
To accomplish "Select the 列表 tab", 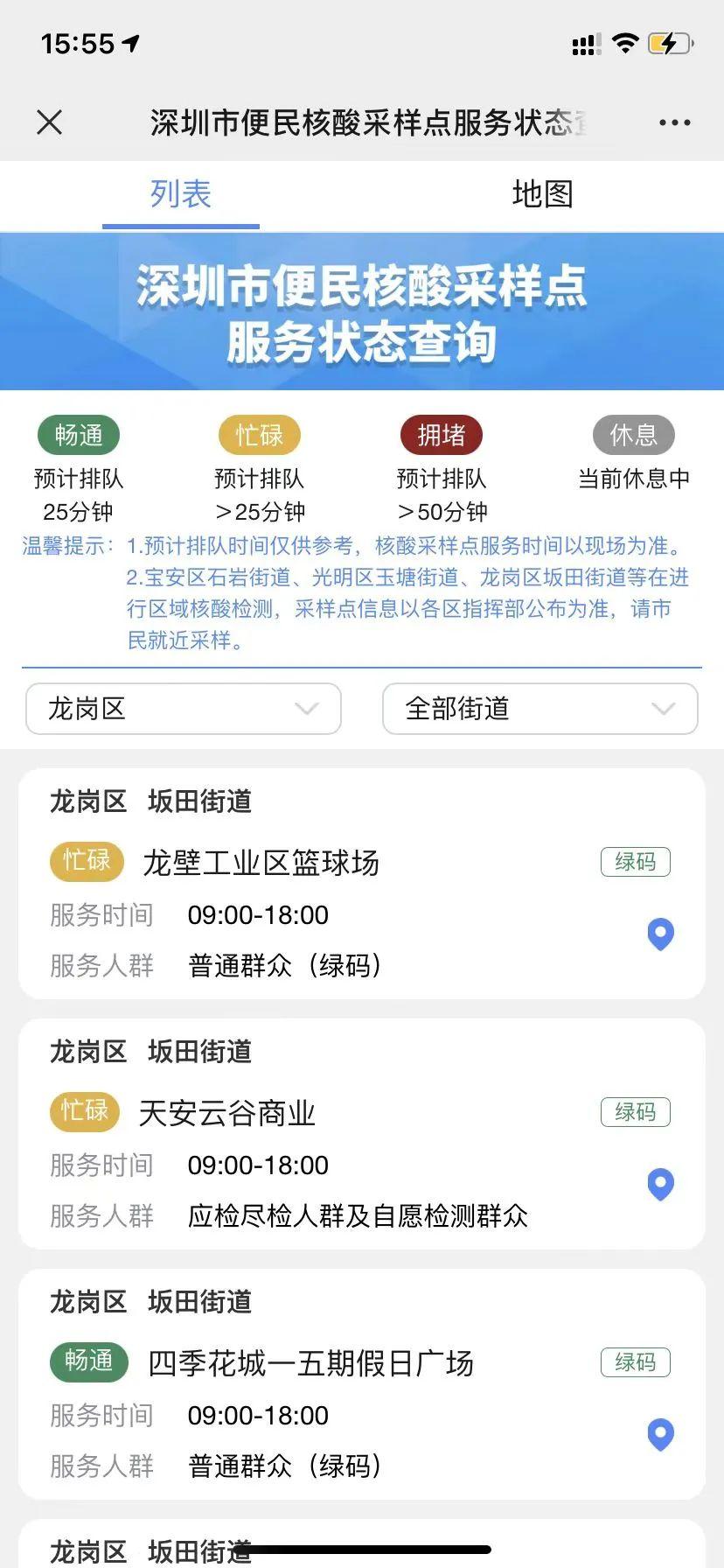I will click(181, 194).
